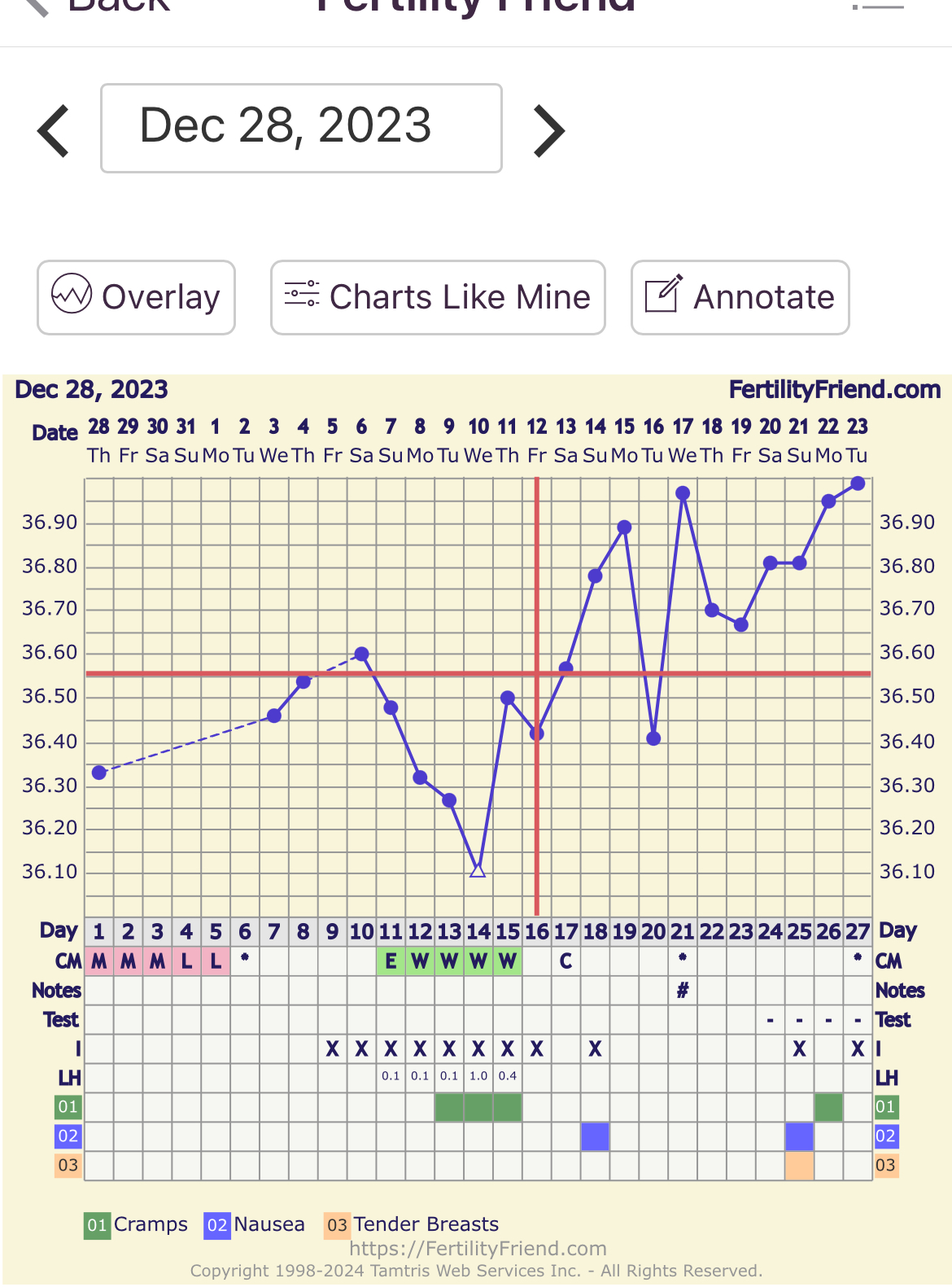Go to the previous chart cycle
952x1287 pixels.
[55, 130]
